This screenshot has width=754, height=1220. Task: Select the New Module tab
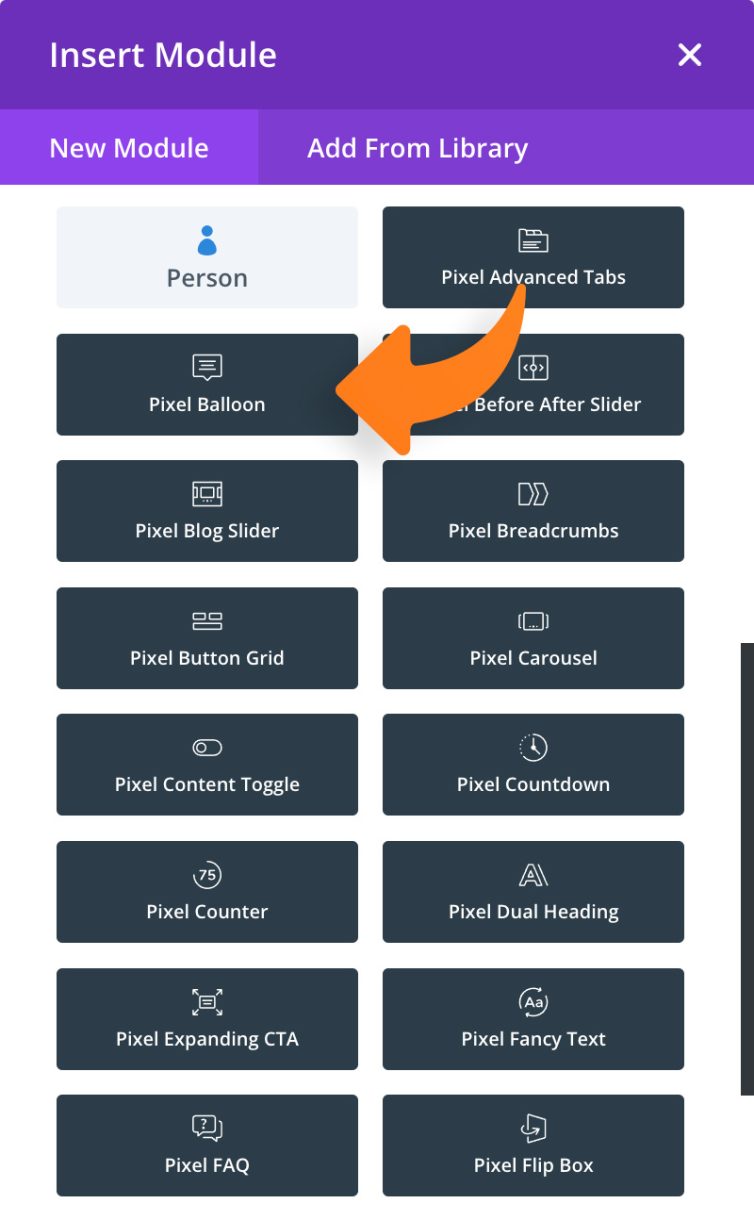pyautogui.click(x=129, y=148)
